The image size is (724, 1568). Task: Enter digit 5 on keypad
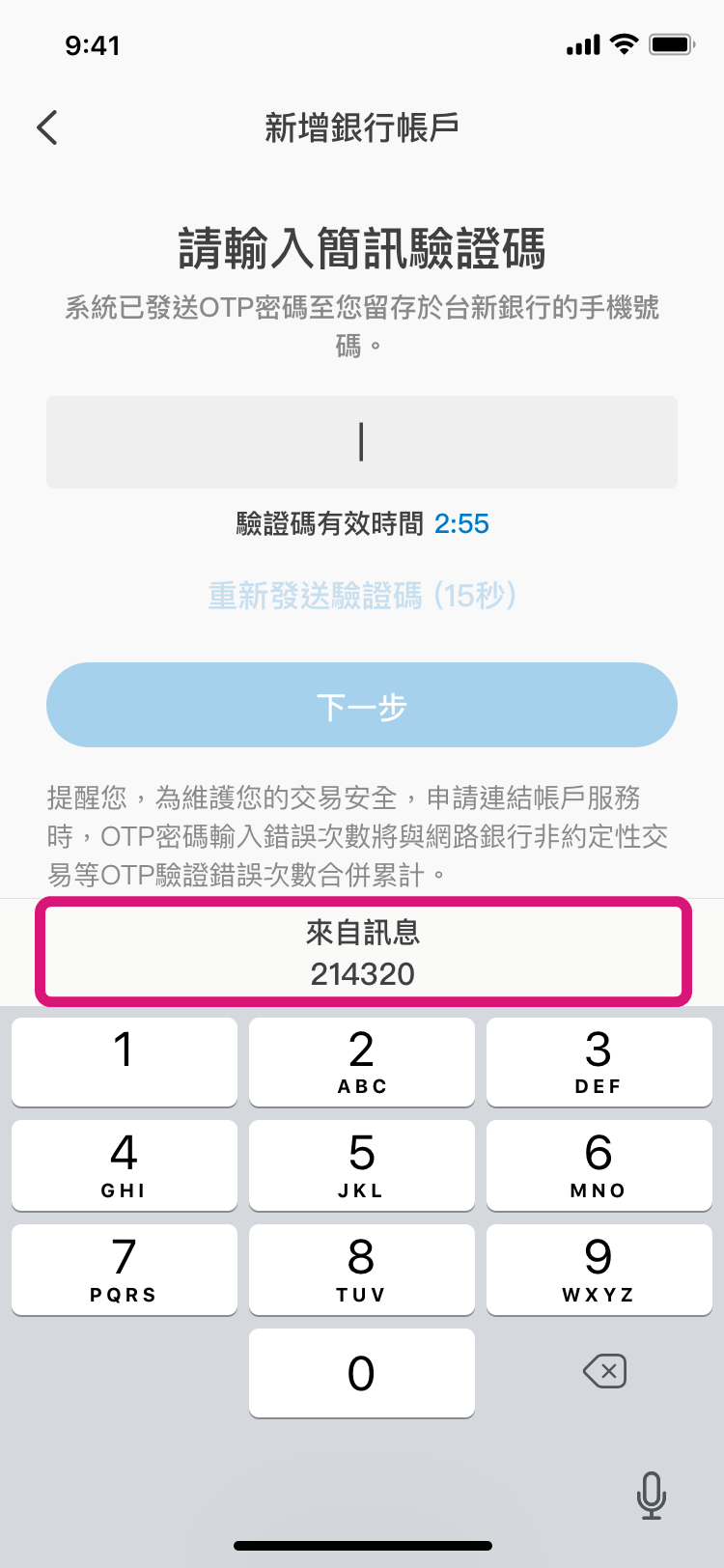point(362,1165)
